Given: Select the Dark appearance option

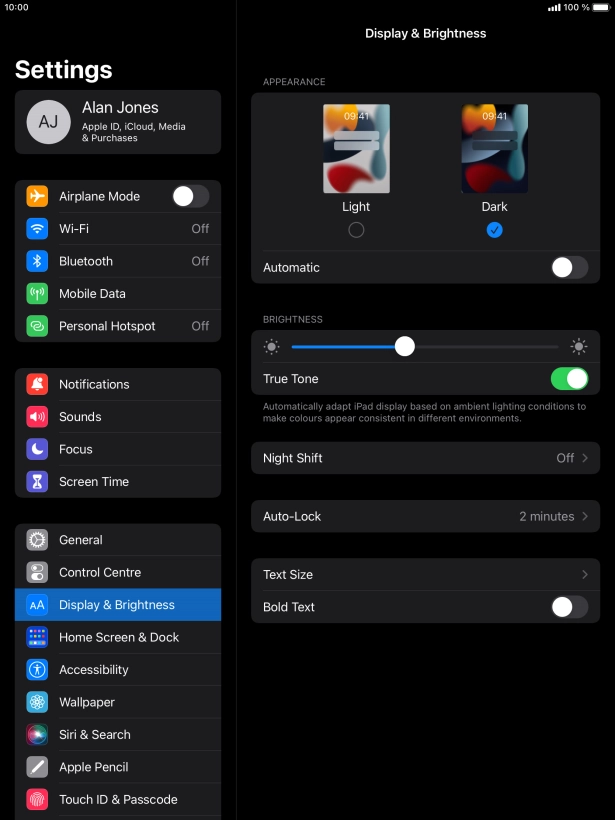Looking at the screenshot, I should [494, 230].
